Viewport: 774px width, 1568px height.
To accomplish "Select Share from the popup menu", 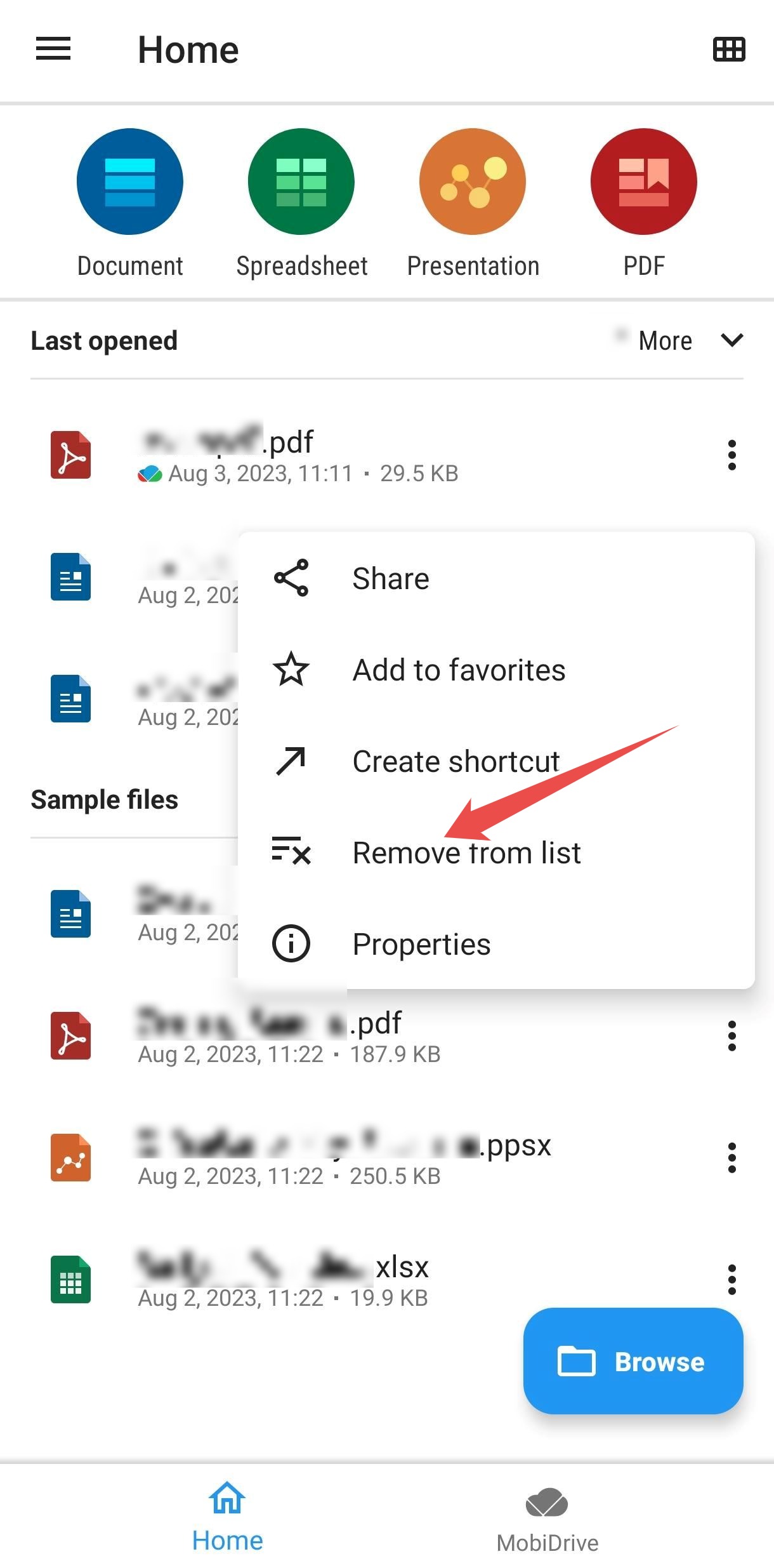I will click(391, 578).
